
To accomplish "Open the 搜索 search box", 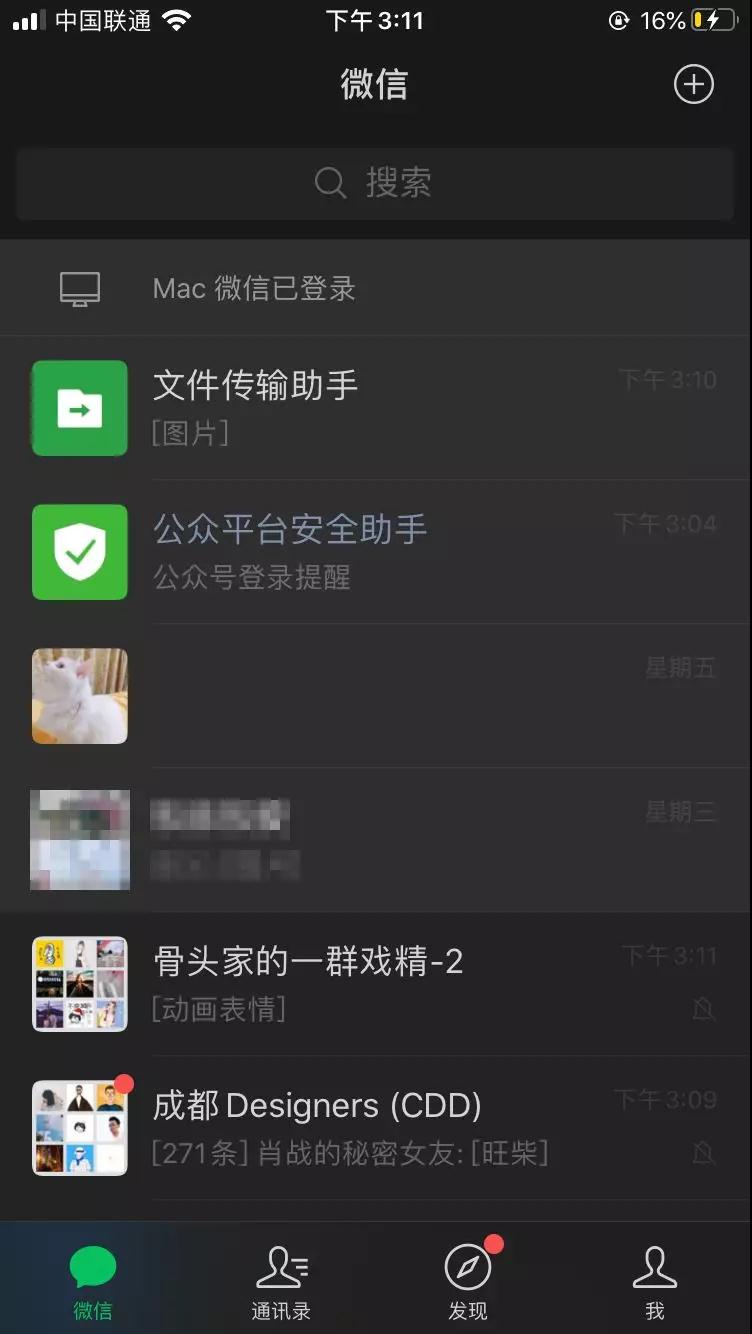I will click(375, 183).
